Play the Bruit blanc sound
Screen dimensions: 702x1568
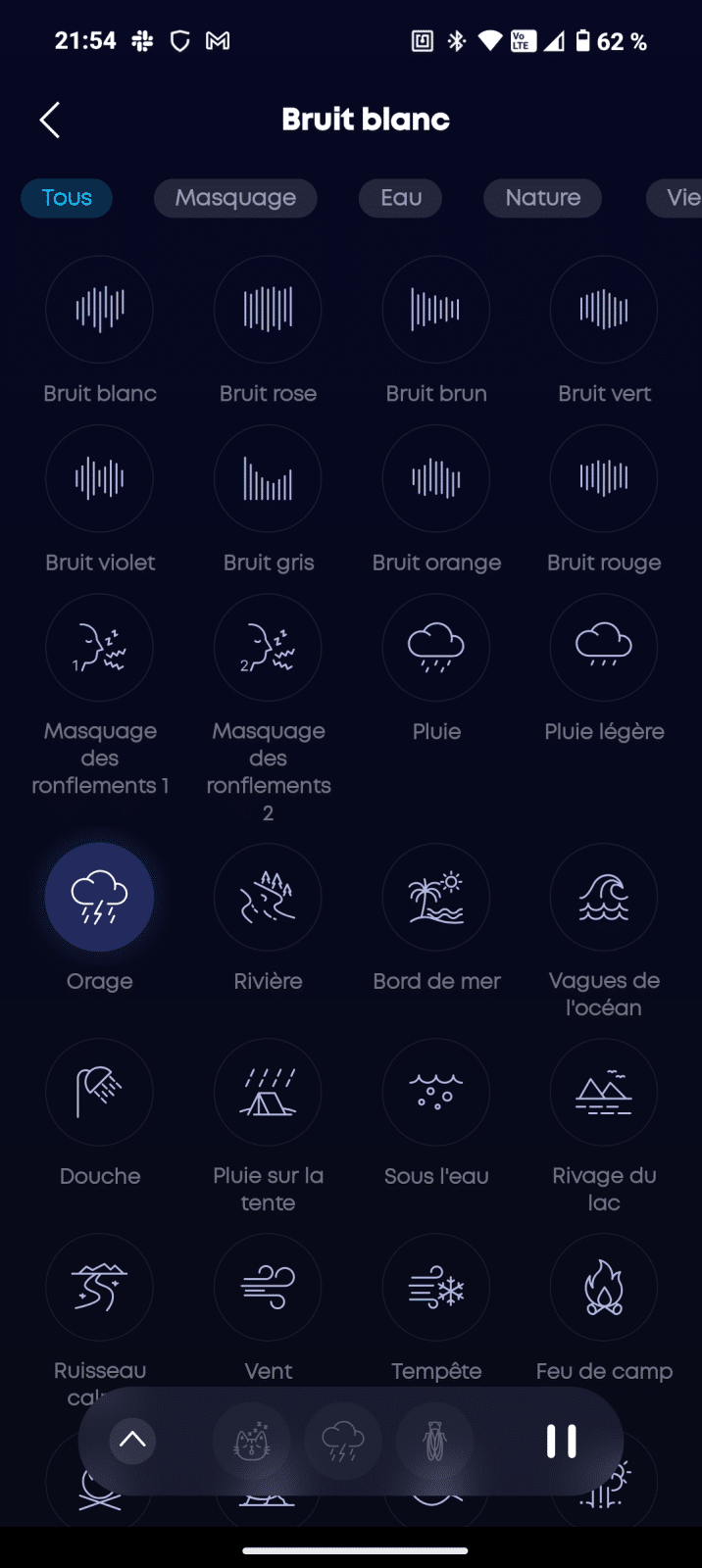pos(99,310)
